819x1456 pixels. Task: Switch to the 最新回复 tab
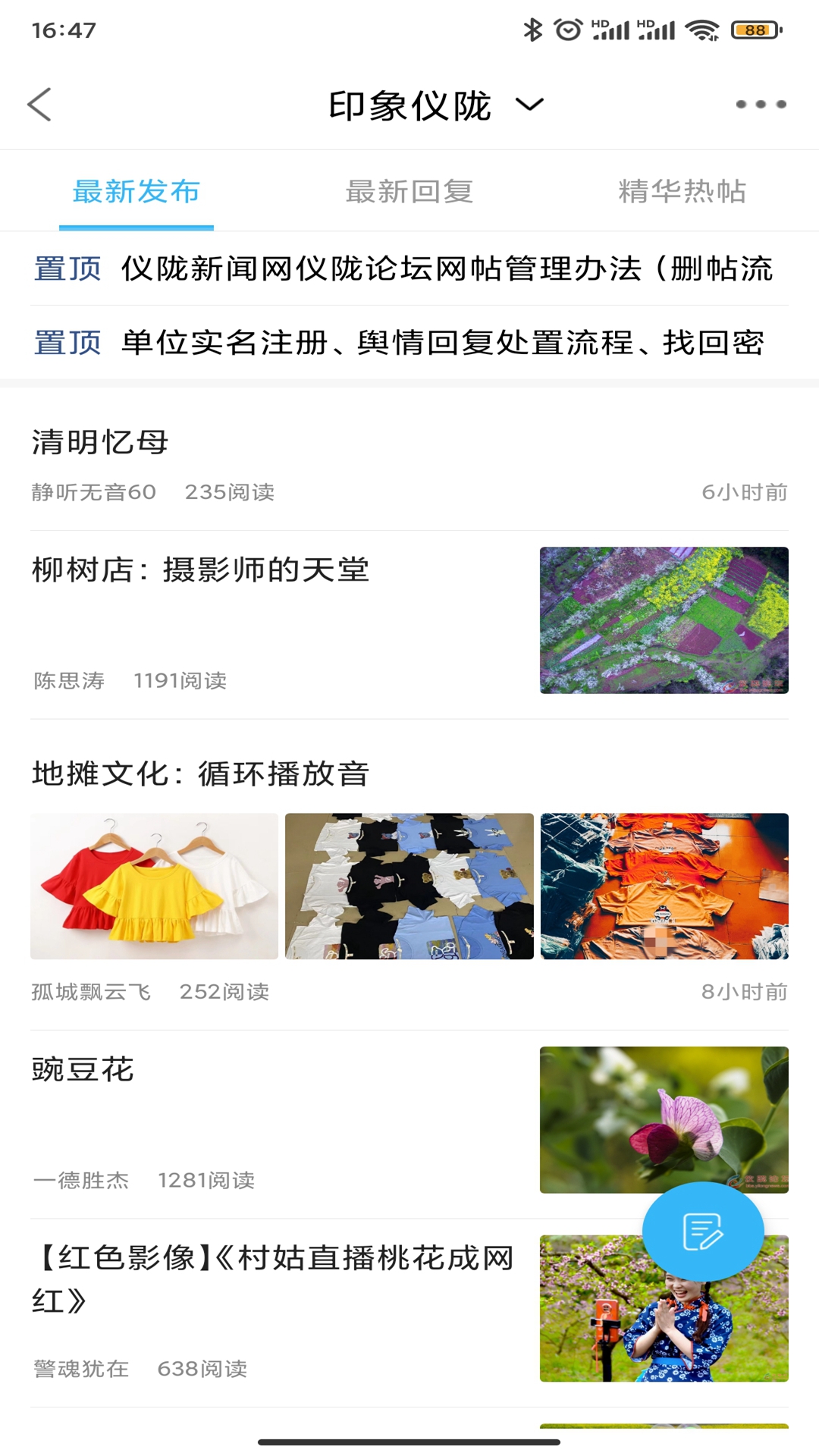409,191
